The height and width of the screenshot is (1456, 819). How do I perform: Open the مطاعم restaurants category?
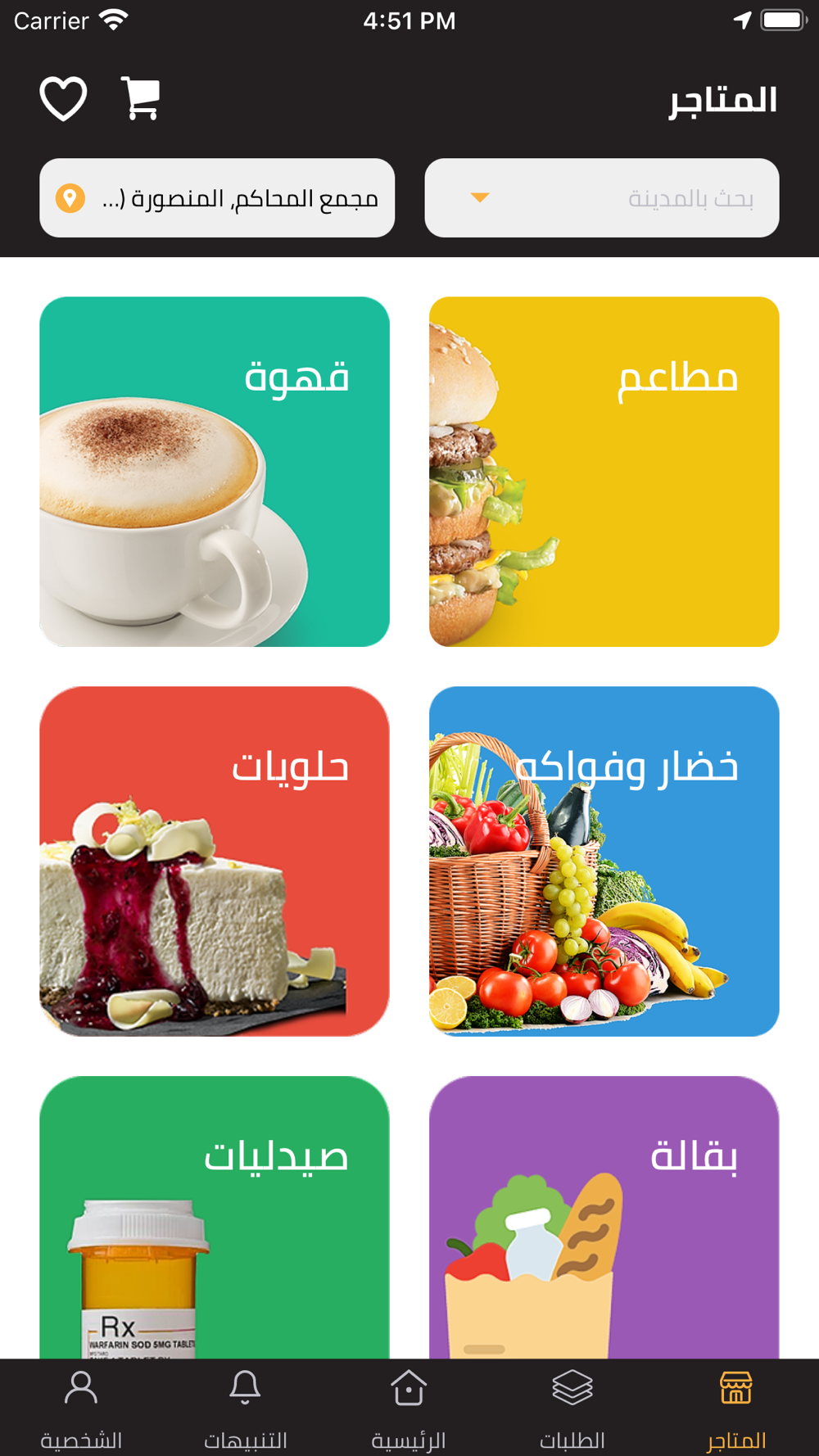[604, 472]
